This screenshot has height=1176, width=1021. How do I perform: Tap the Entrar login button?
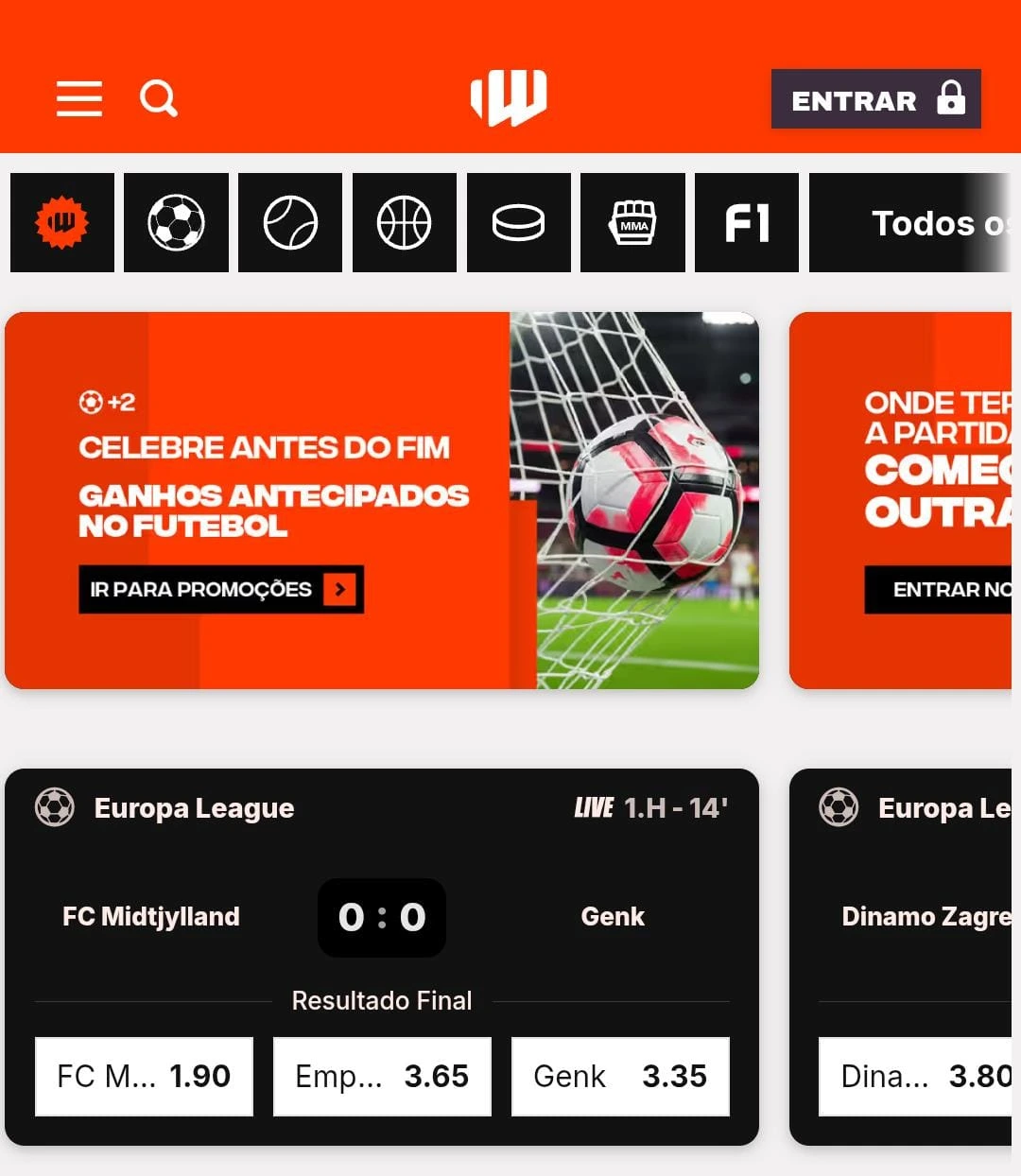[x=875, y=99]
